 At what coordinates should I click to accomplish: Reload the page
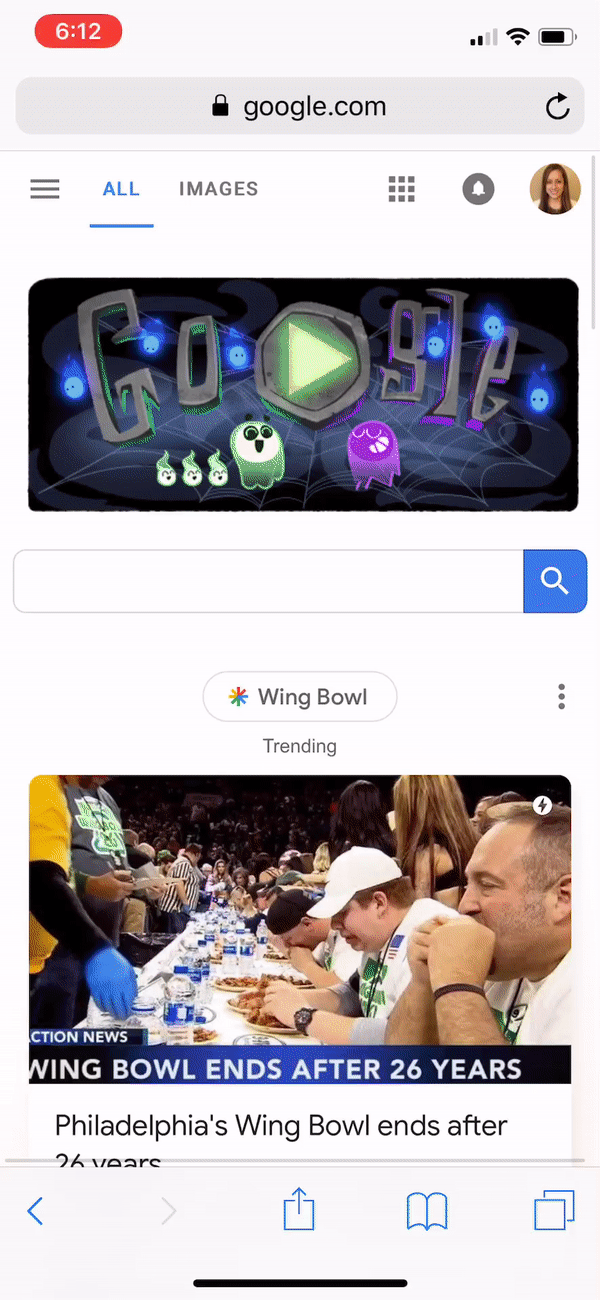[557, 107]
